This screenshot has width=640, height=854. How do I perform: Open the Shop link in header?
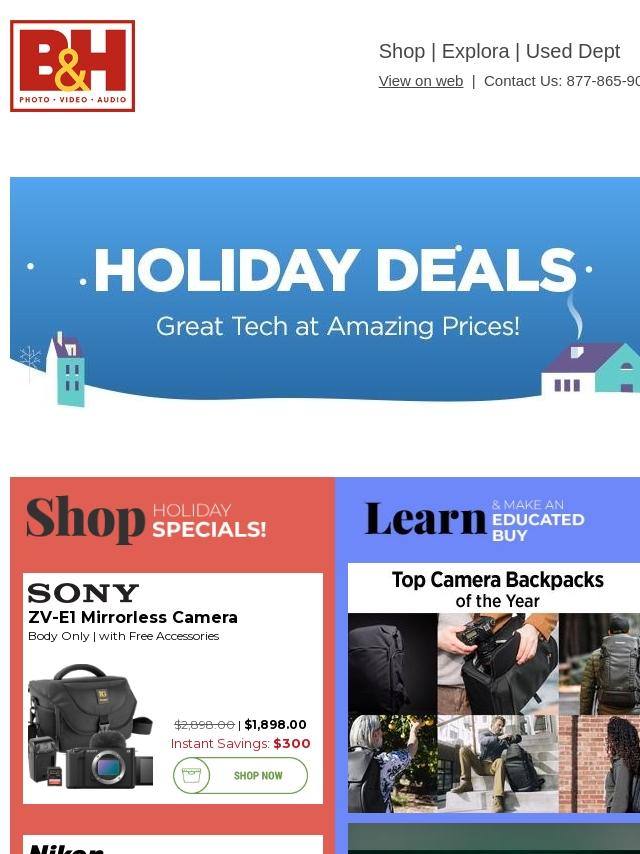coord(401,51)
